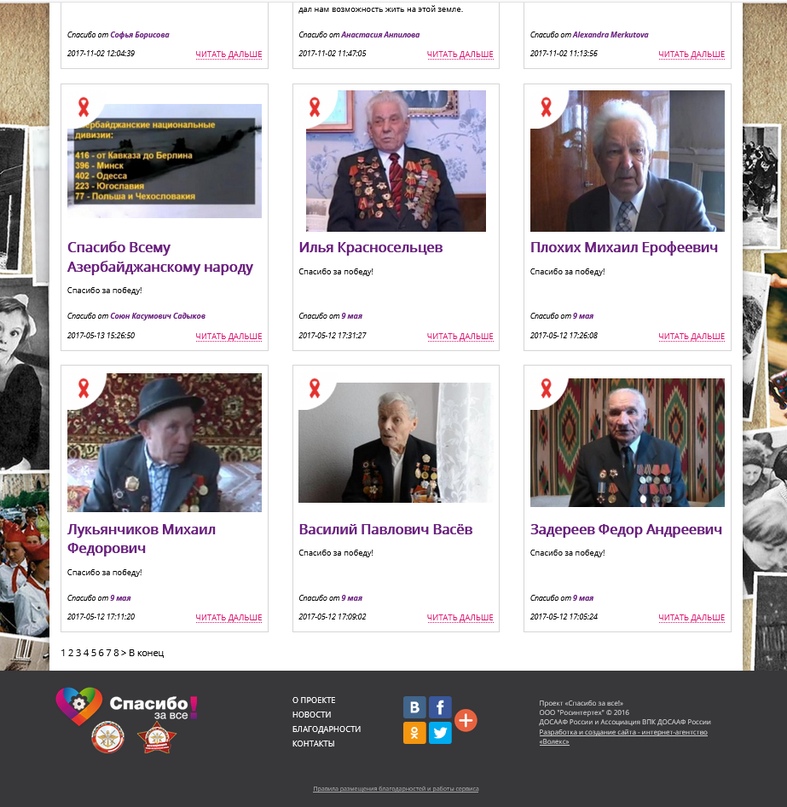Open 'Читать дальше' under Илья Красносельцев
Image resolution: width=787 pixels, height=807 pixels.
(460, 336)
